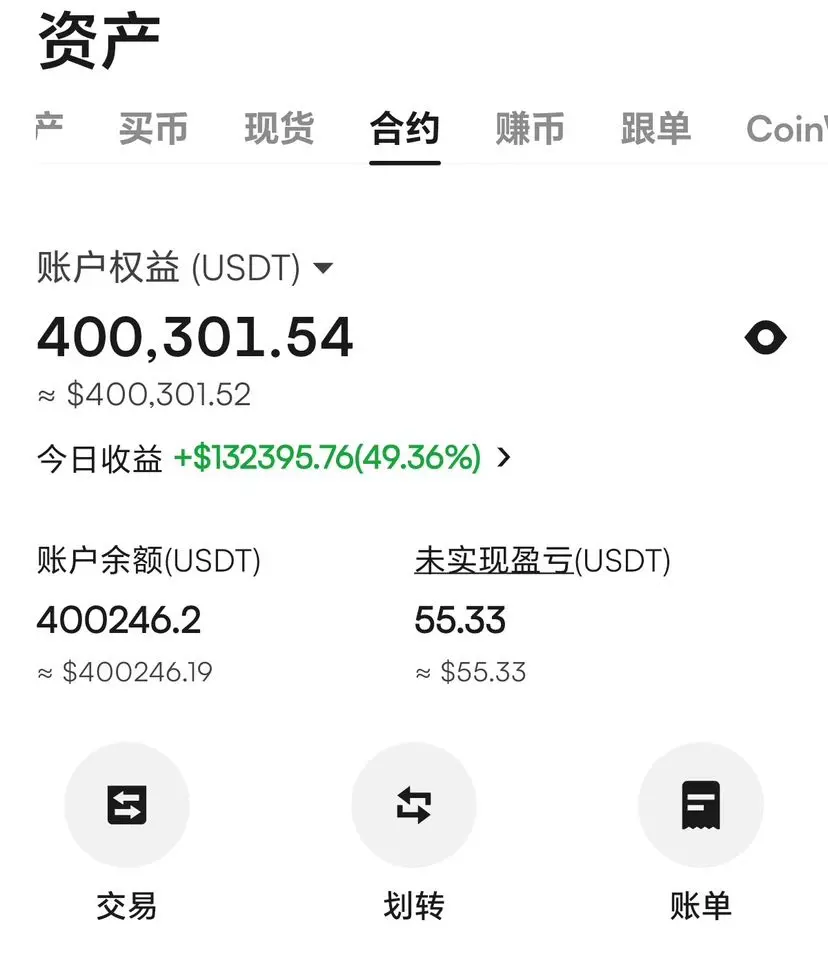This screenshot has height=974, width=828.
Task: Switch to the 现货 tab
Action: [279, 129]
